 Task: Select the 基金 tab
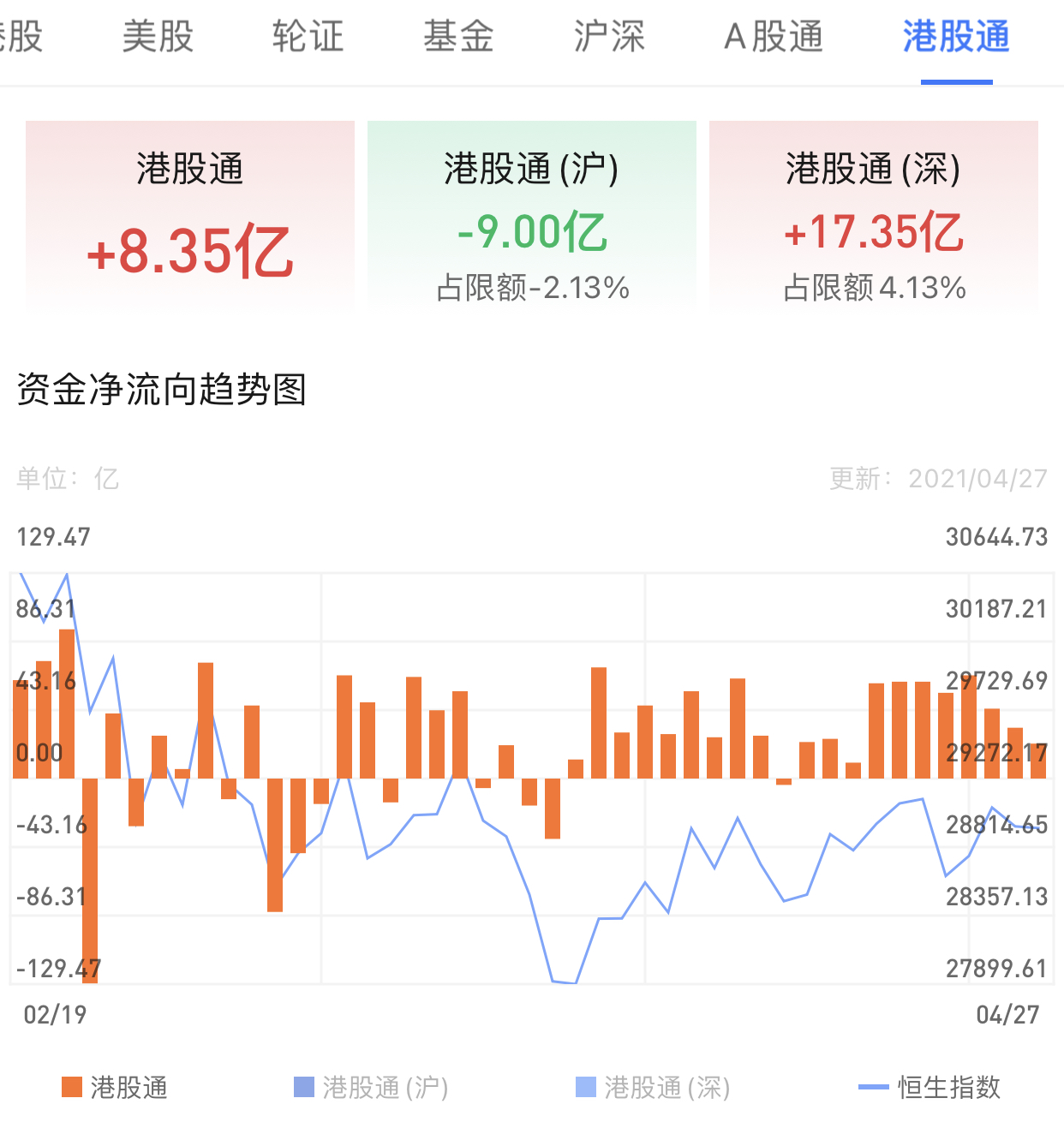point(458,37)
